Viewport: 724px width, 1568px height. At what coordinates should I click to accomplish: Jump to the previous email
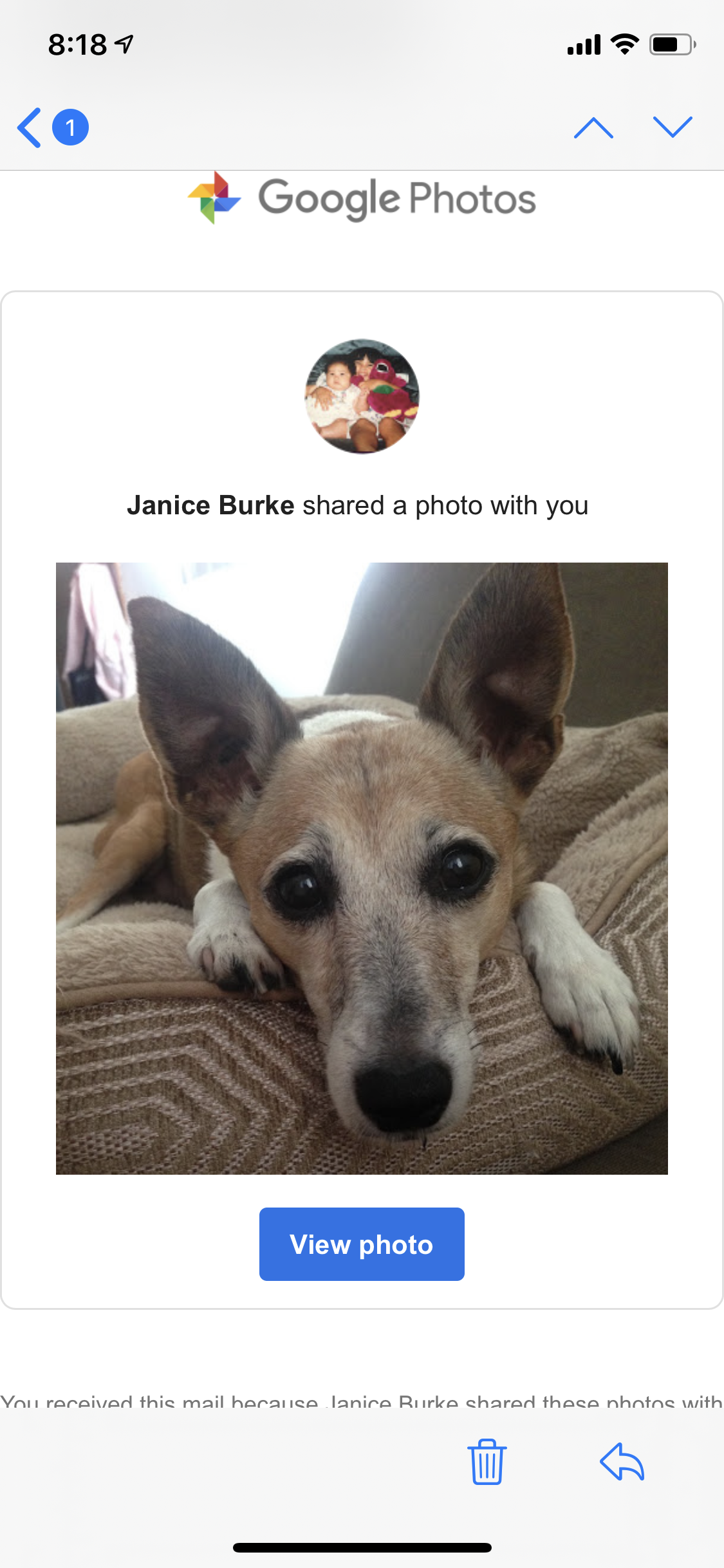click(x=593, y=127)
